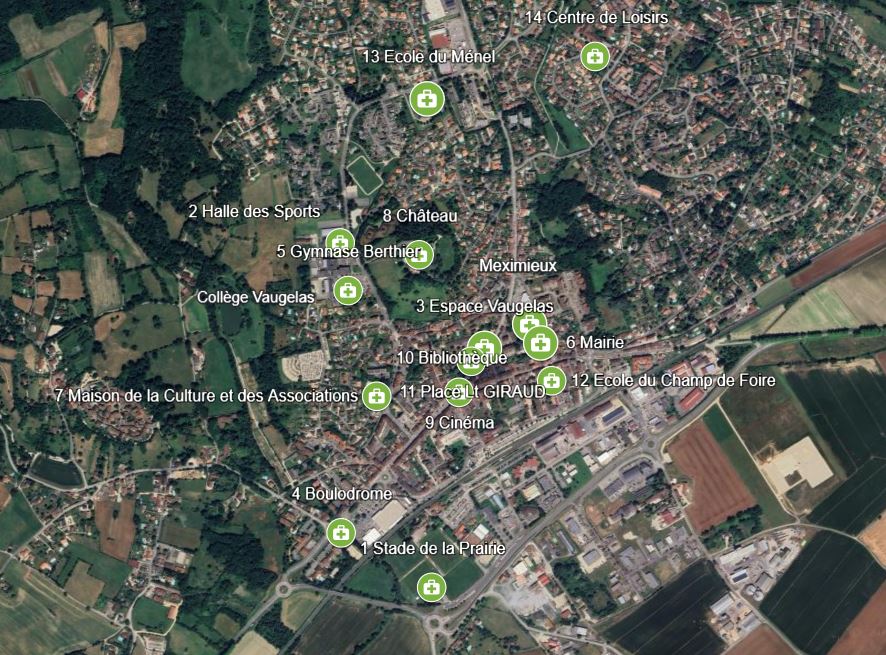
Task: Tap the 4 Boulodrome placemark
Action: (341, 532)
